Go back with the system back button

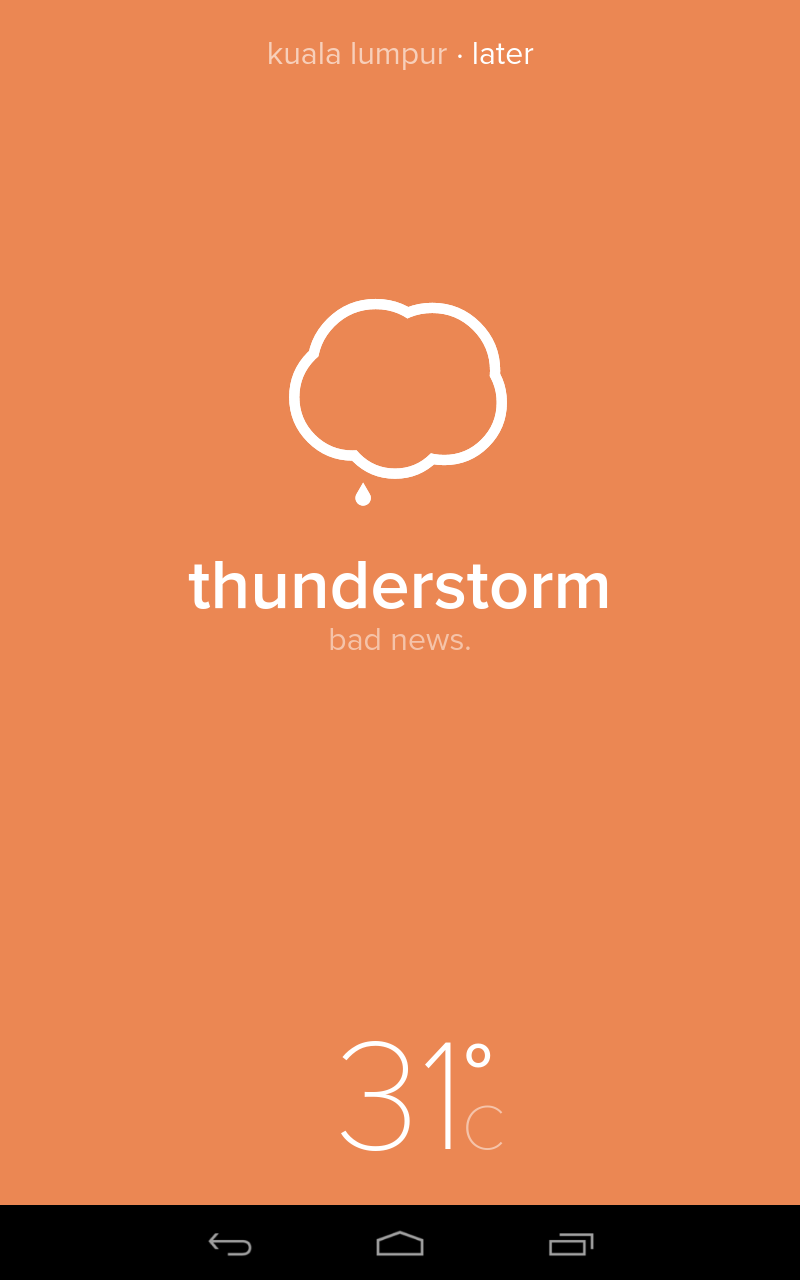point(230,1243)
